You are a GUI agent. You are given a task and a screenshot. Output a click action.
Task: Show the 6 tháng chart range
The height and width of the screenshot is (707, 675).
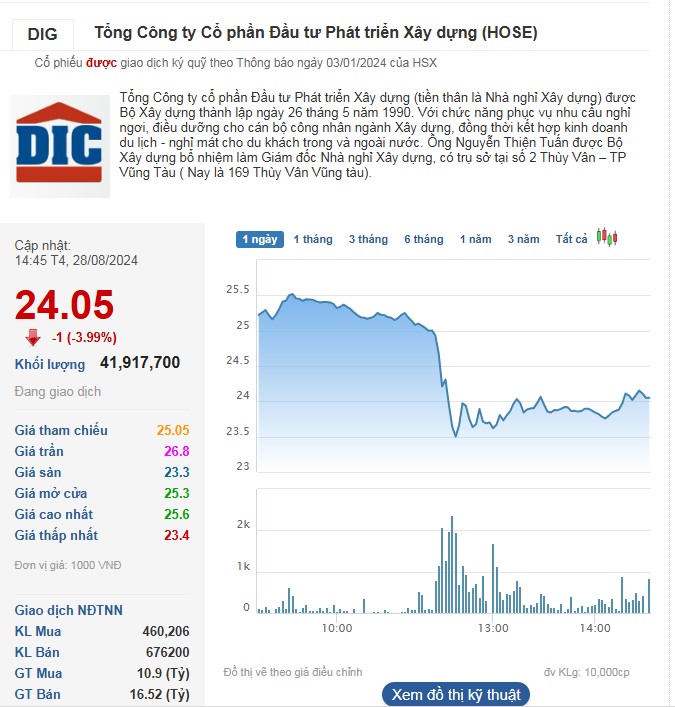coord(423,239)
